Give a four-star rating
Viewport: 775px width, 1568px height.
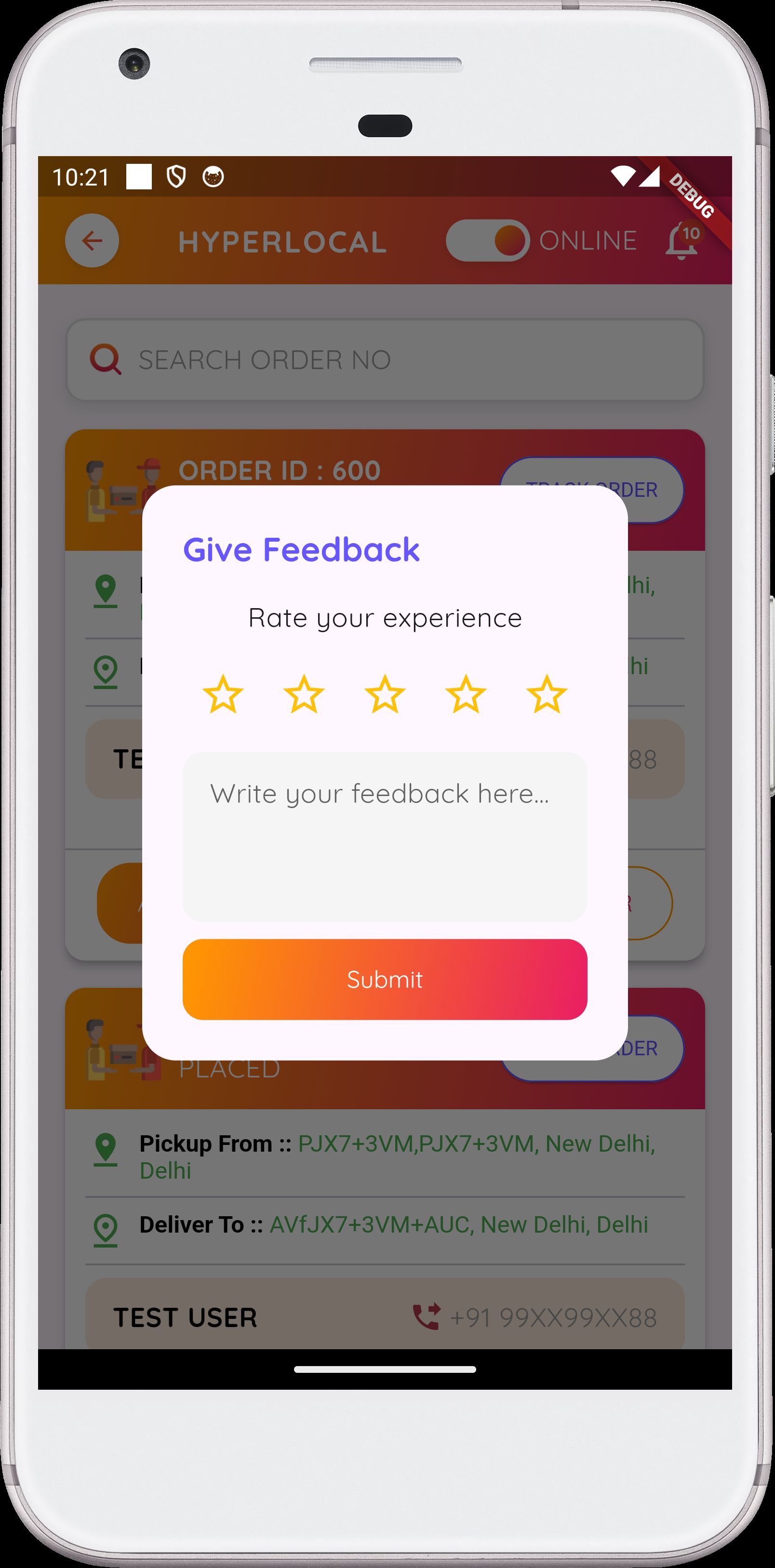(x=466, y=694)
